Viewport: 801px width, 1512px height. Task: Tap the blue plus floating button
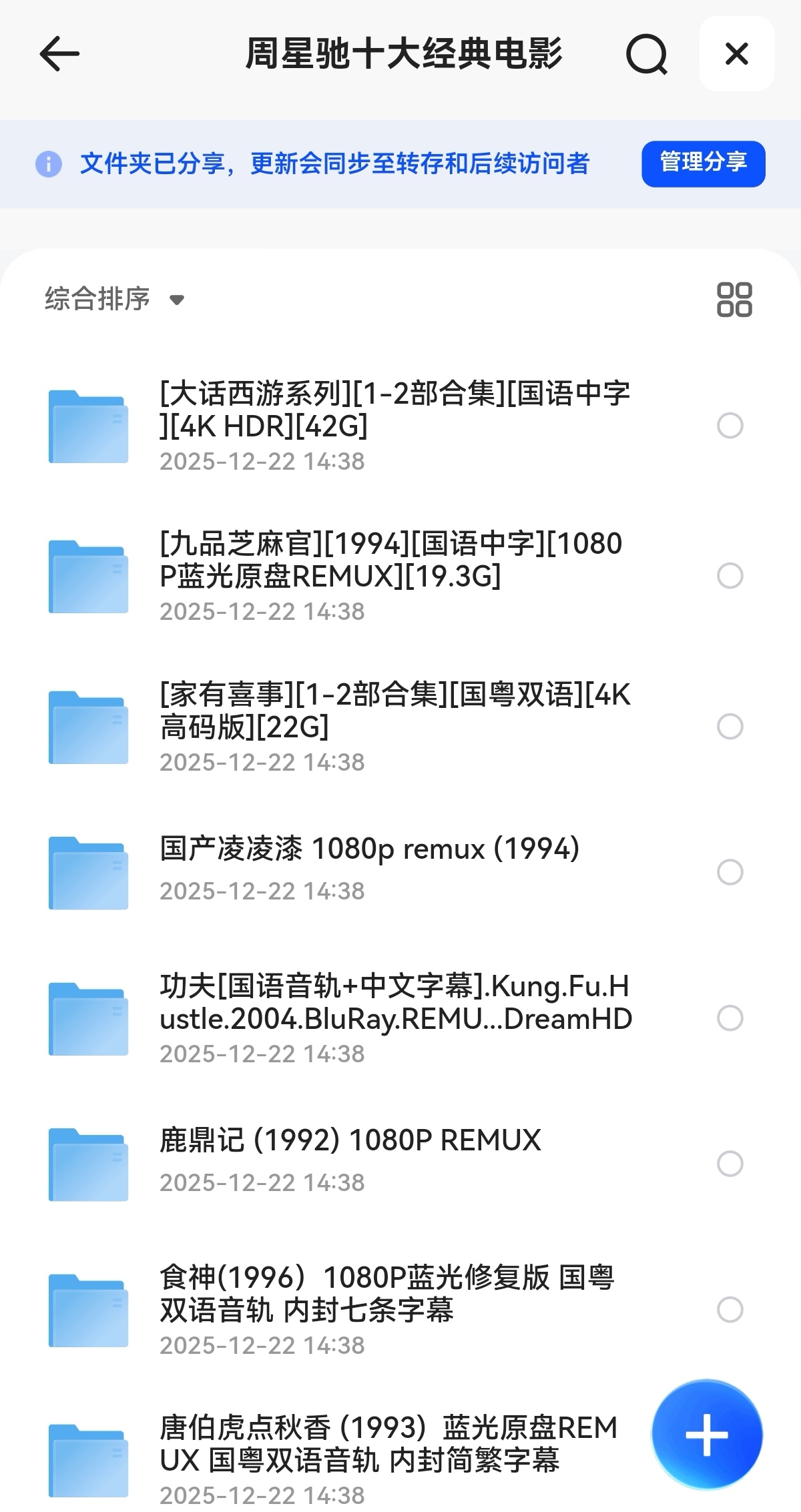tap(707, 1435)
